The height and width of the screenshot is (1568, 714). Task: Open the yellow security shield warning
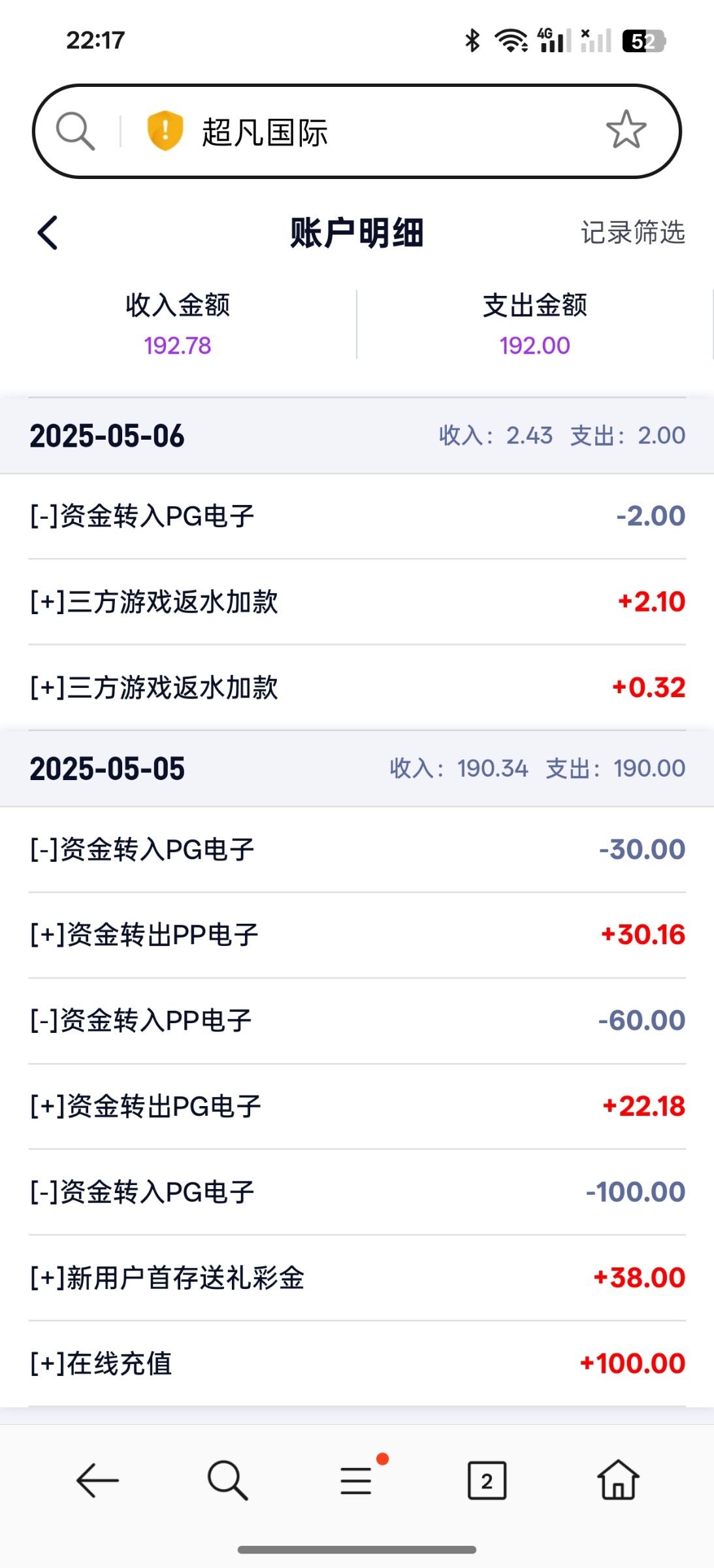(x=165, y=131)
